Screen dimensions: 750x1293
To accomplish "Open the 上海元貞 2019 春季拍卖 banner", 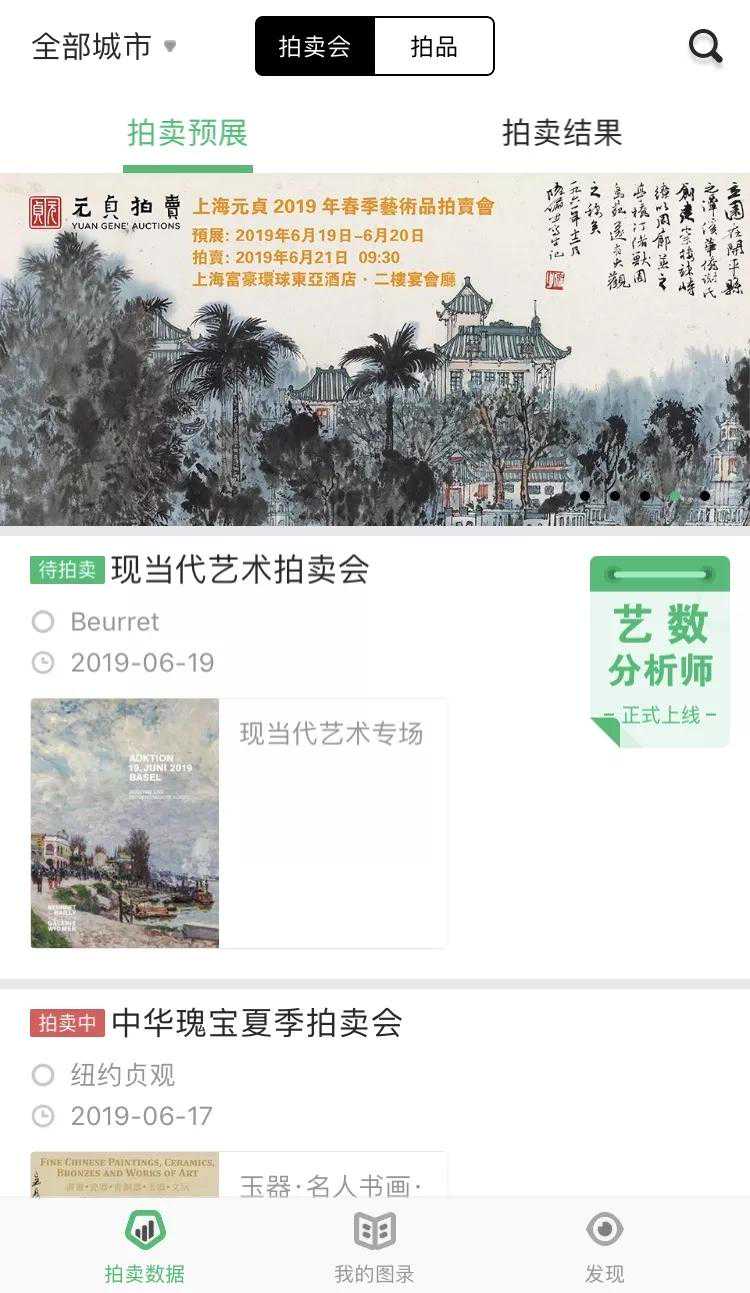I will point(375,350).
